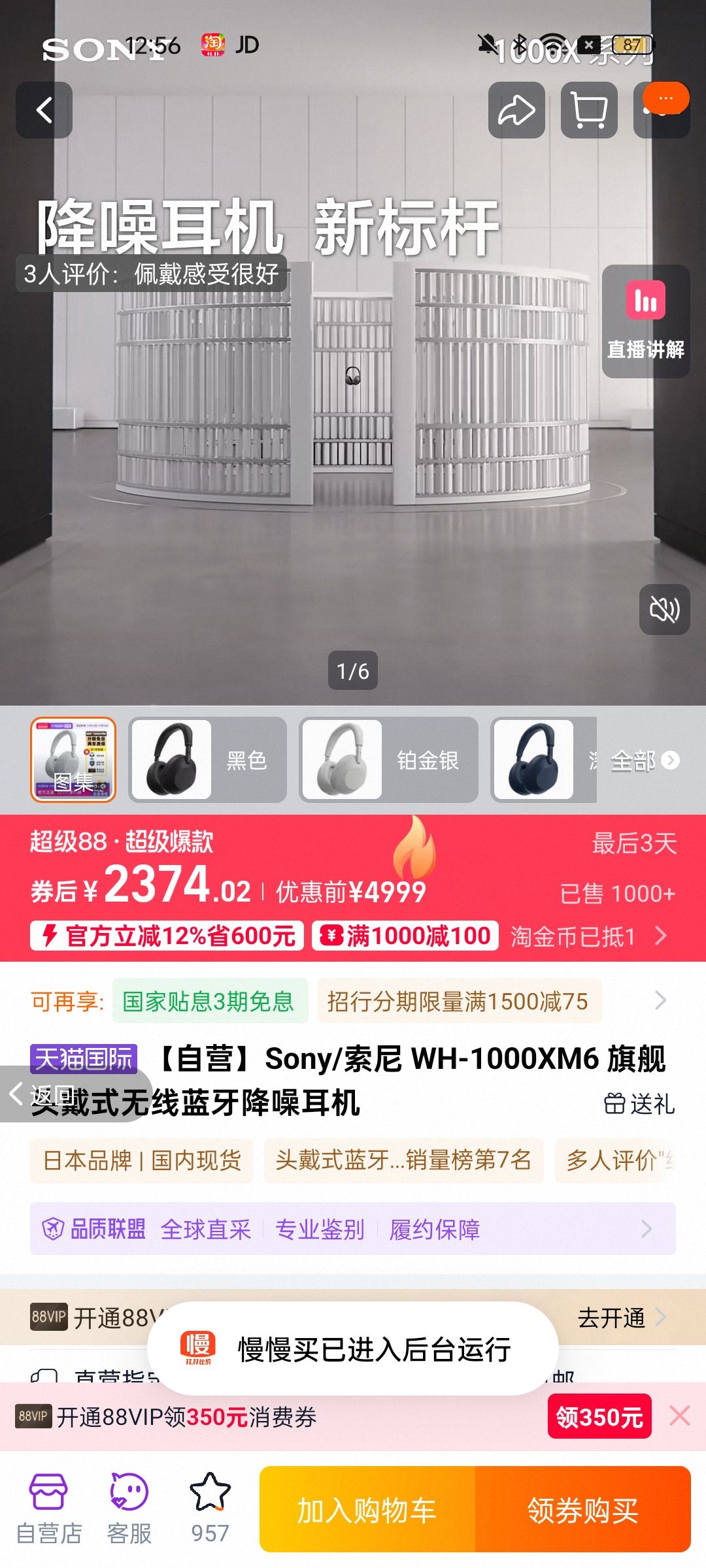Go back using the top-left arrow
This screenshot has width=706, height=1568.
point(43,110)
